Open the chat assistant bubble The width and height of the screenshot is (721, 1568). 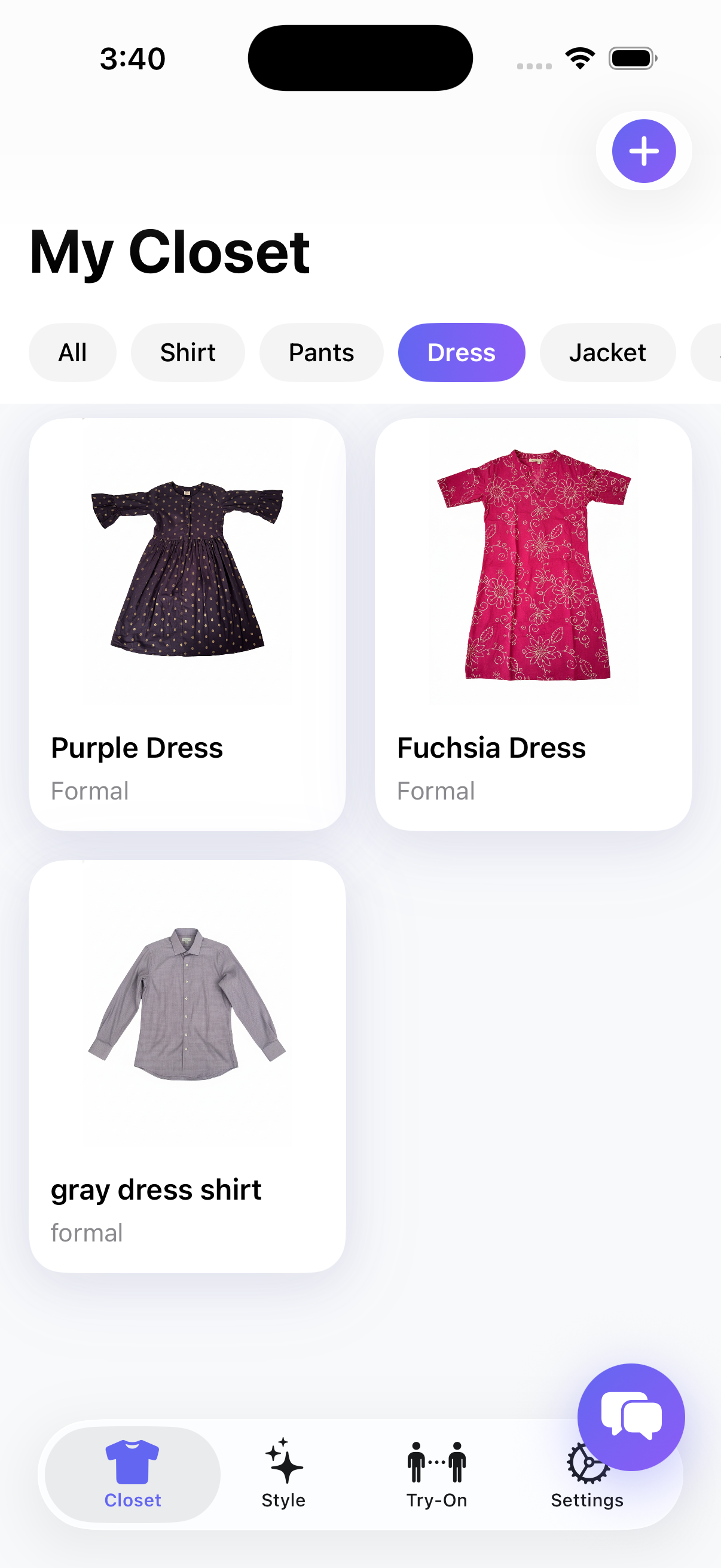point(630,1416)
